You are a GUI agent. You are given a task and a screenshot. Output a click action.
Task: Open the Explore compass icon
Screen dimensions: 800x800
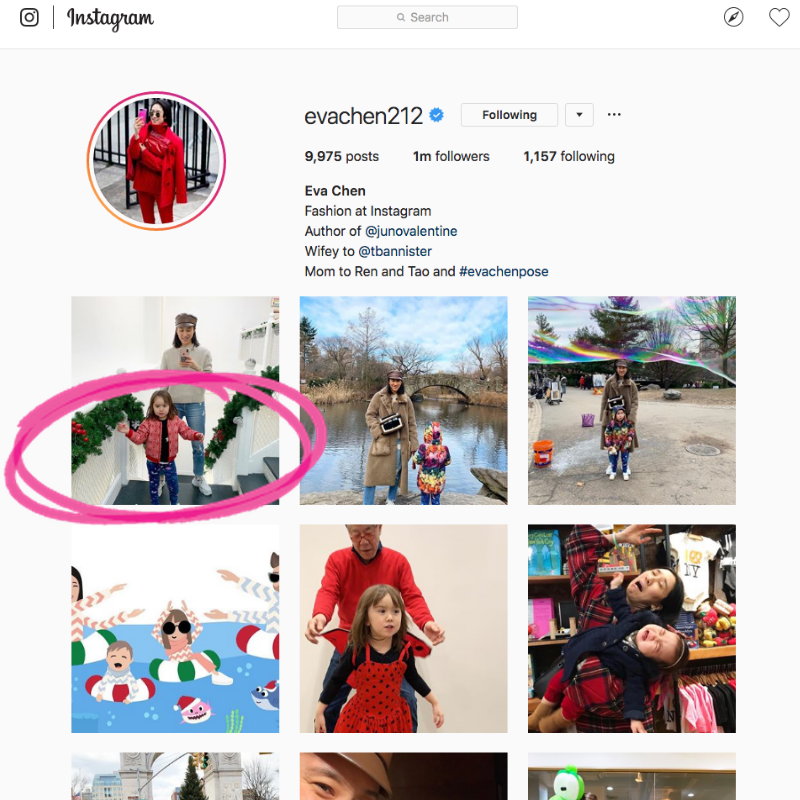(734, 17)
